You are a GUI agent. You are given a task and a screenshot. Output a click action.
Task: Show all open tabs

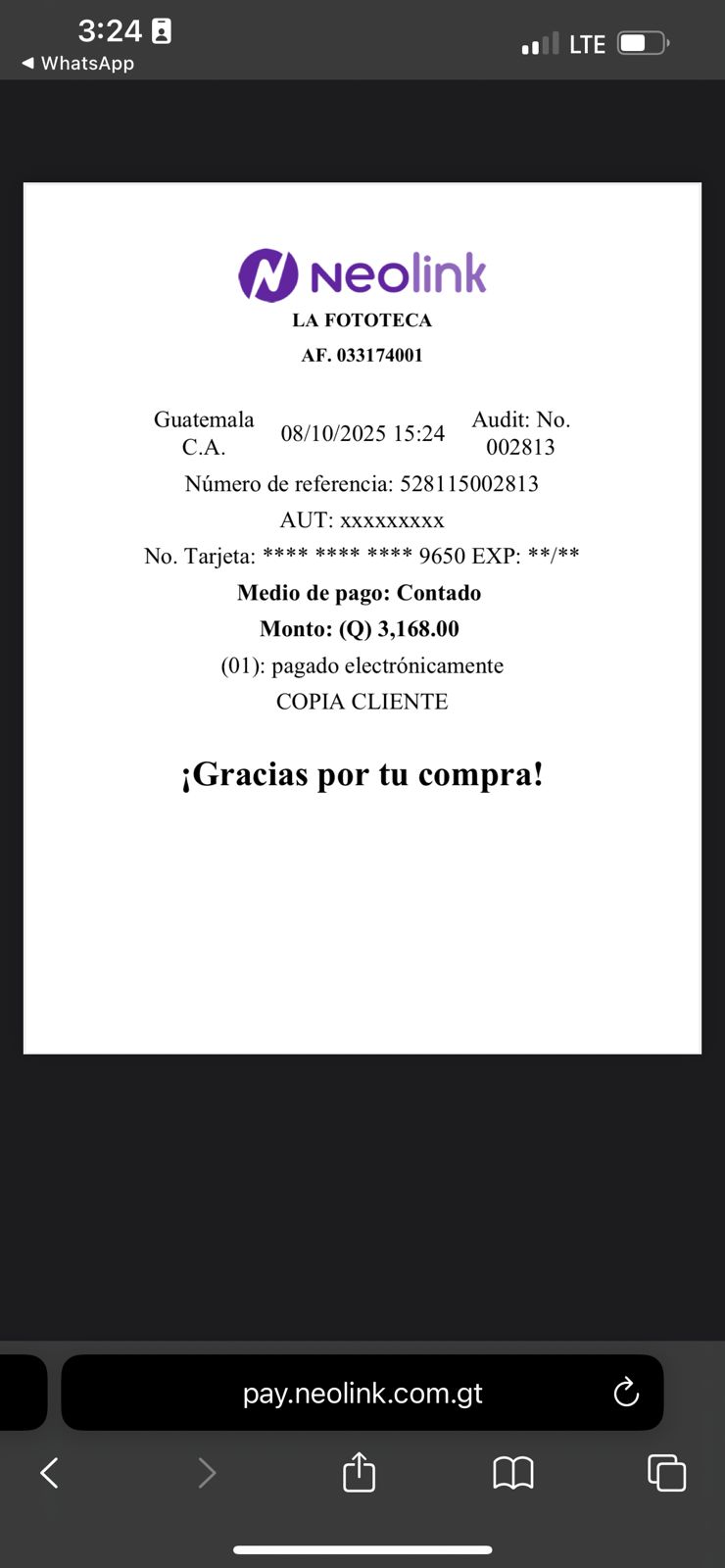(x=667, y=1472)
